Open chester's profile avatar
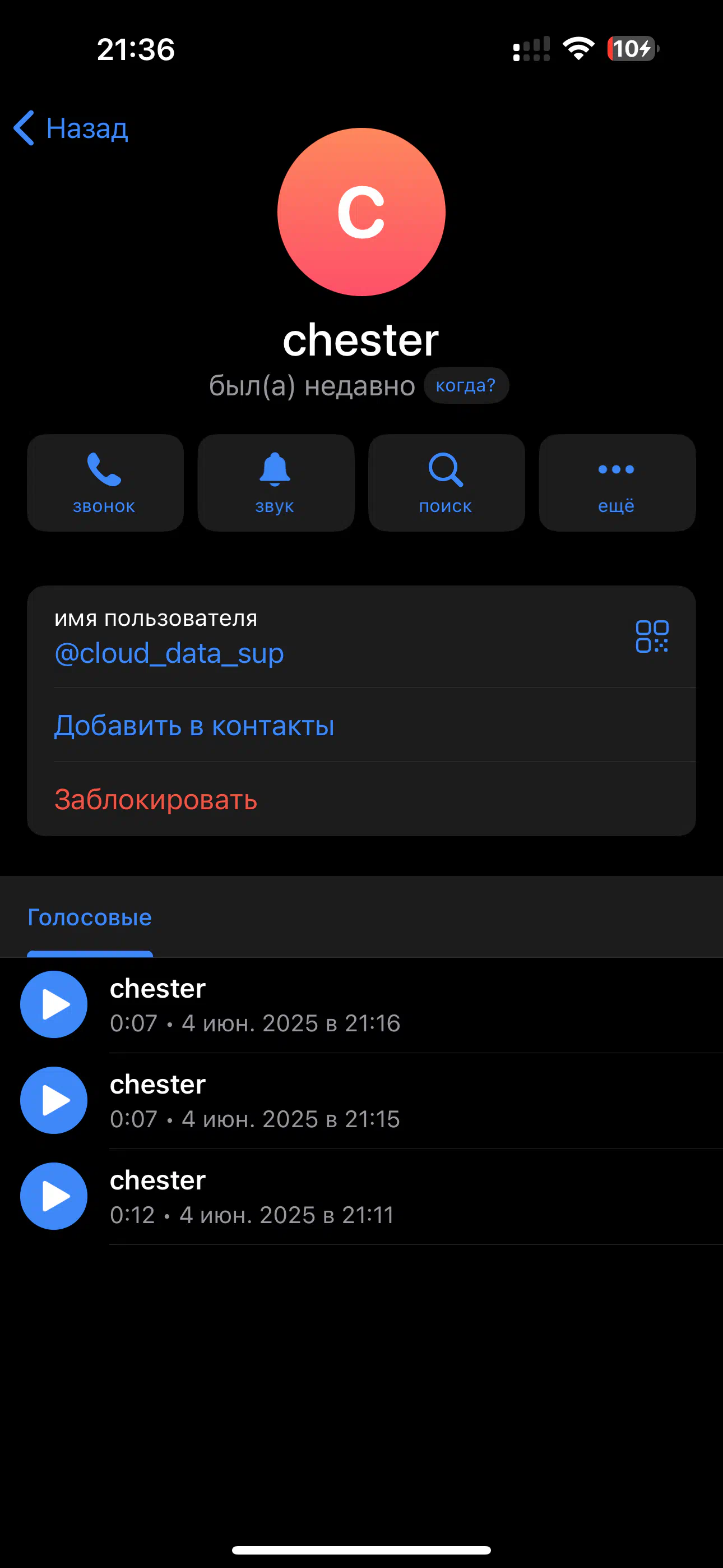The height and width of the screenshot is (1568, 723). pos(361,212)
